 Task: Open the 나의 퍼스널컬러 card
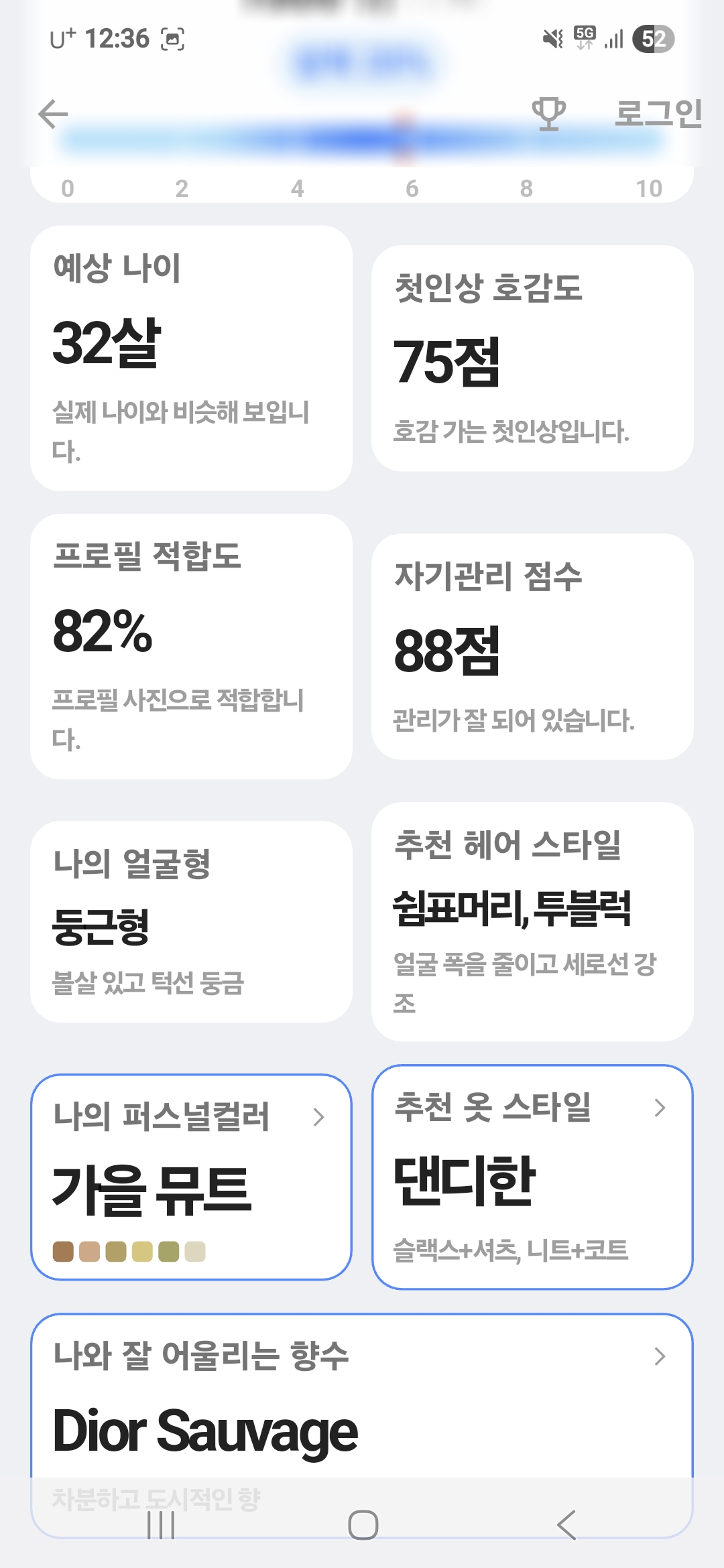[x=191, y=1177]
